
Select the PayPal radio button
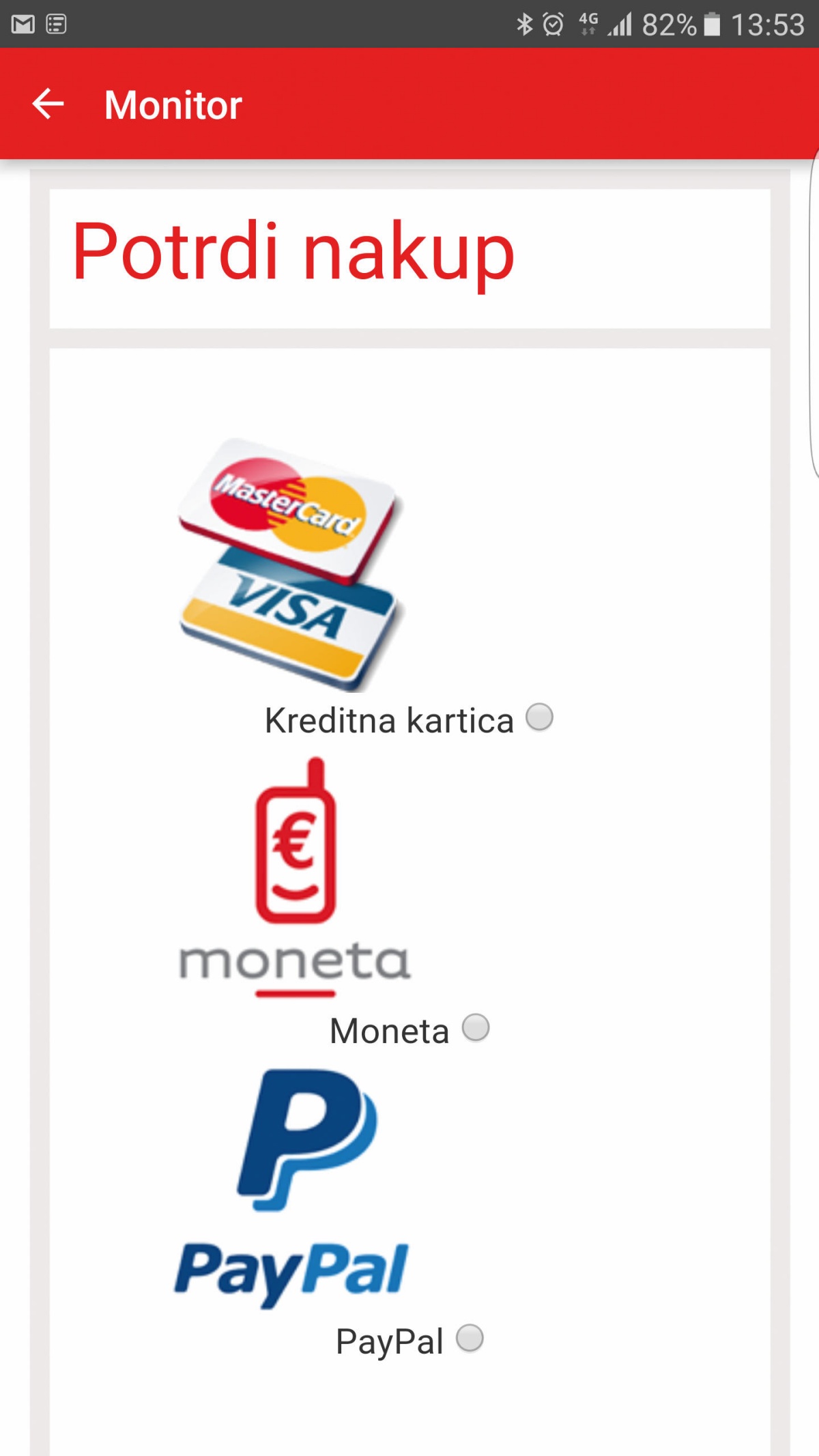[470, 1338]
